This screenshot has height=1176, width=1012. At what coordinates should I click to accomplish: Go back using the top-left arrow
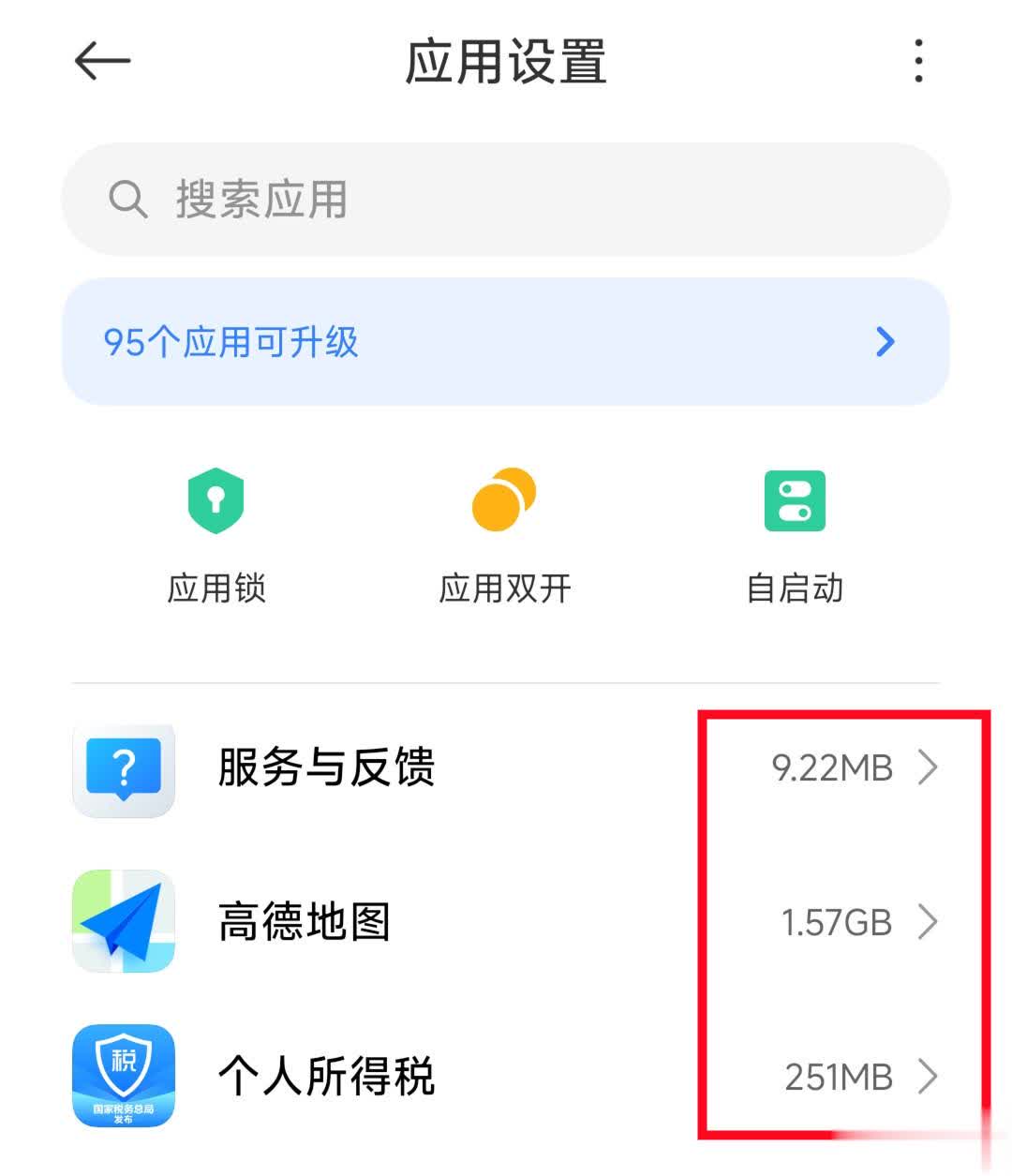[101, 62]
